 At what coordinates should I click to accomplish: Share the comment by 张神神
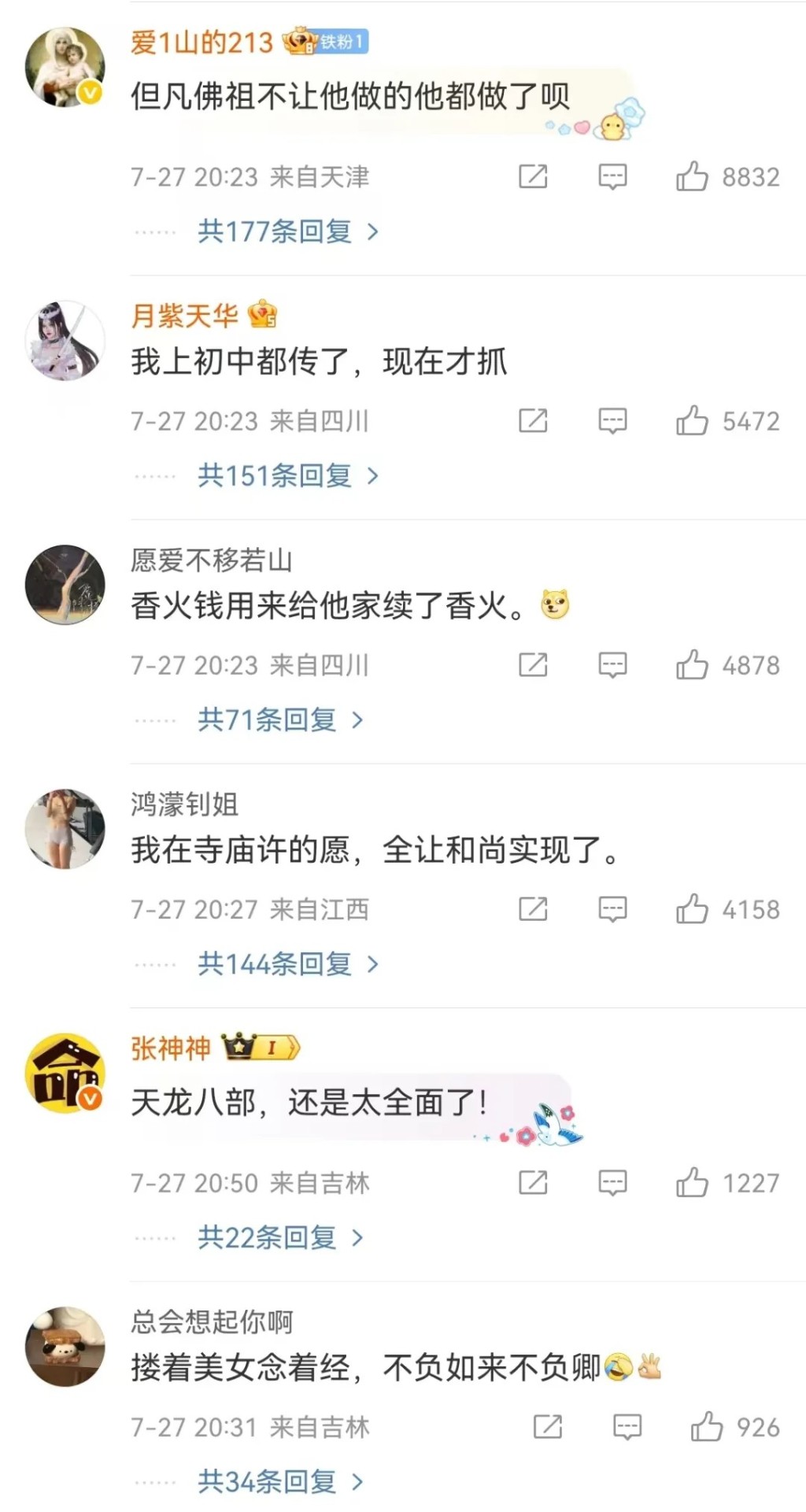click(x=533, y=1182)
